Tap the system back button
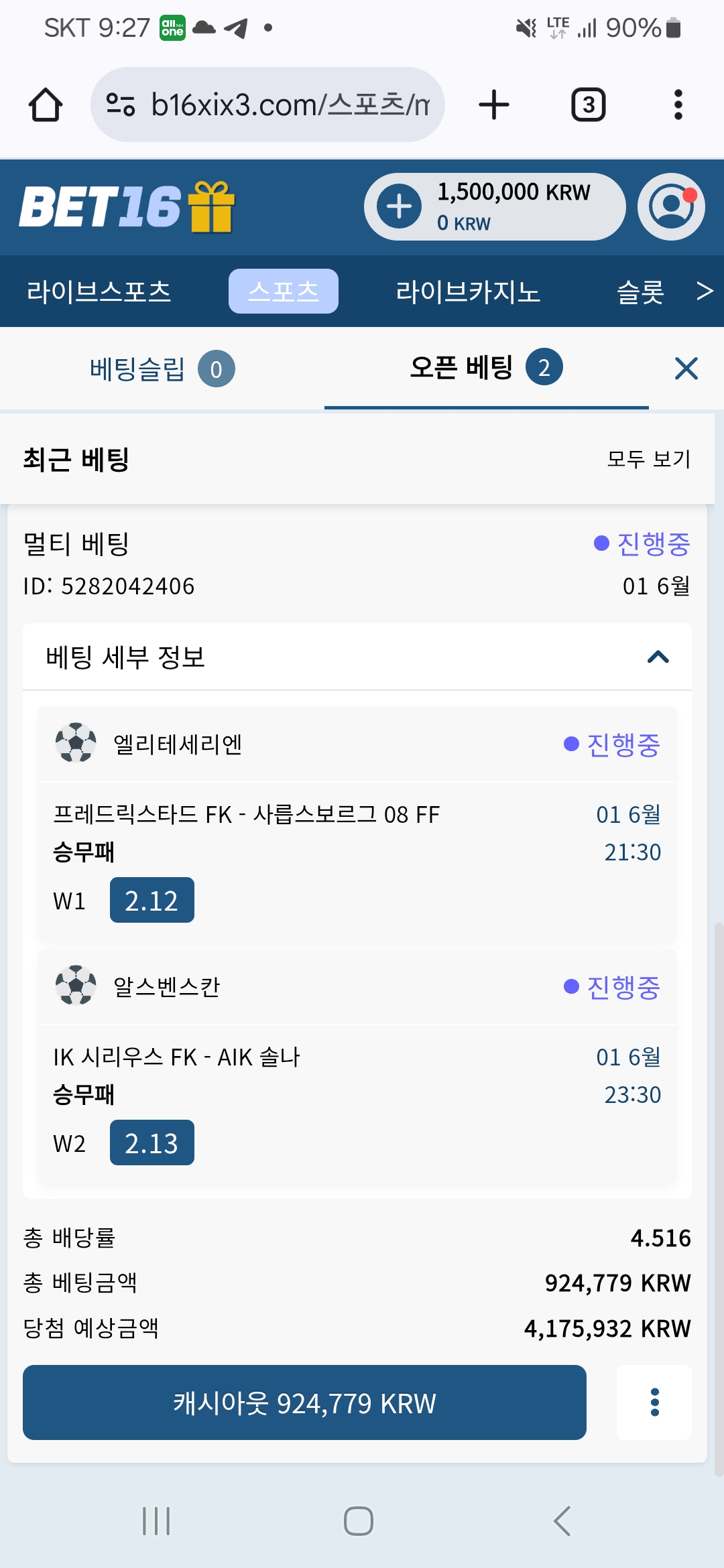The width and height of the screenshot is (724, 1568). click(562, 1521)
